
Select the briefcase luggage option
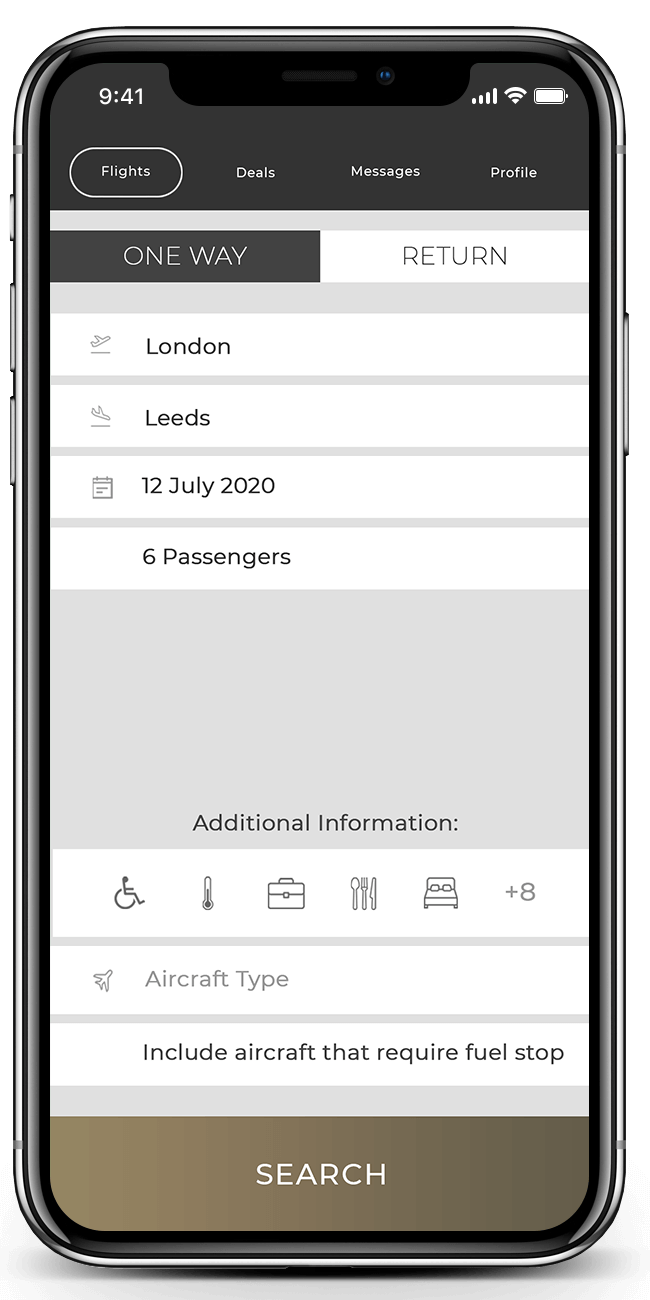click(286, 893)
